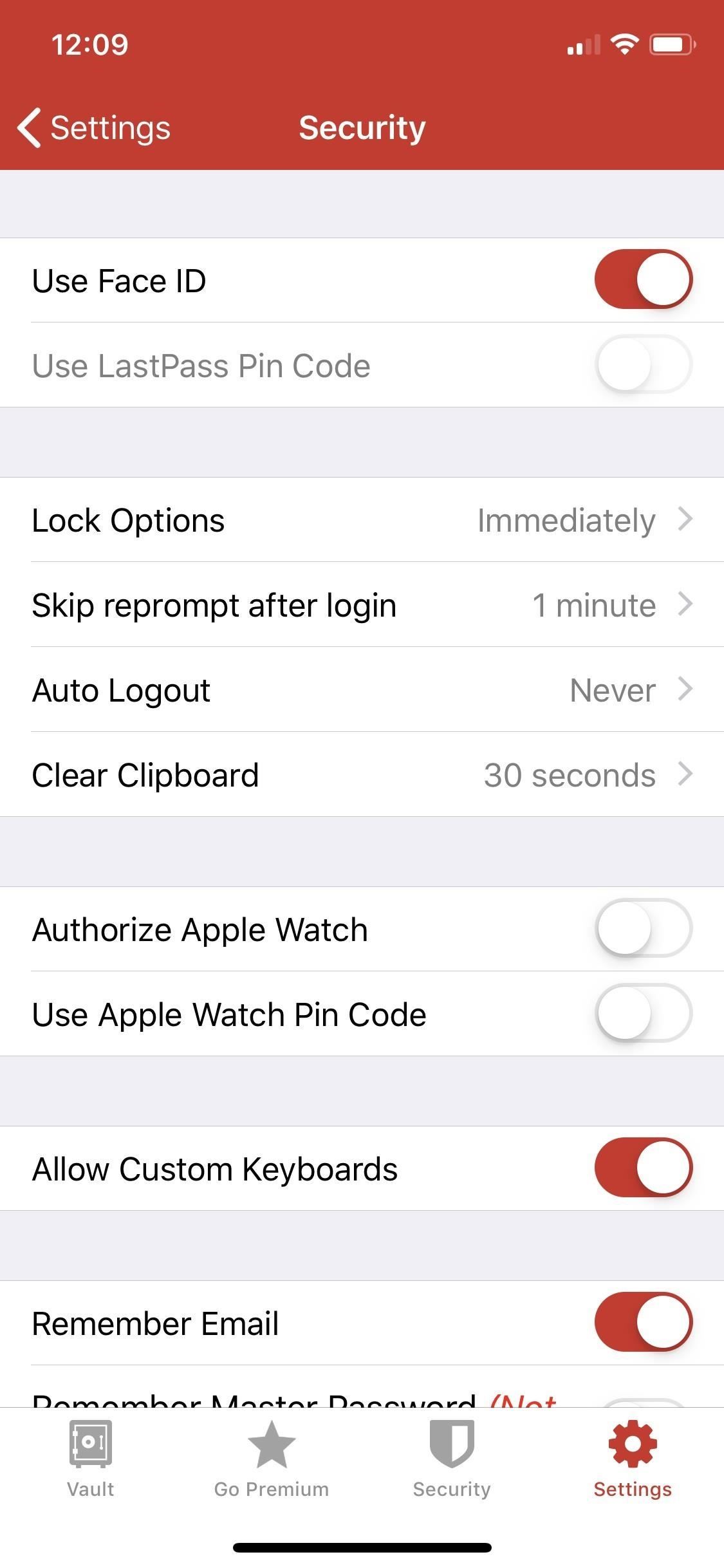The width and height of the screenshot is (724, 1568).
Task: Disable Allow Custom Keyboards
Action: click(644, 1168)
